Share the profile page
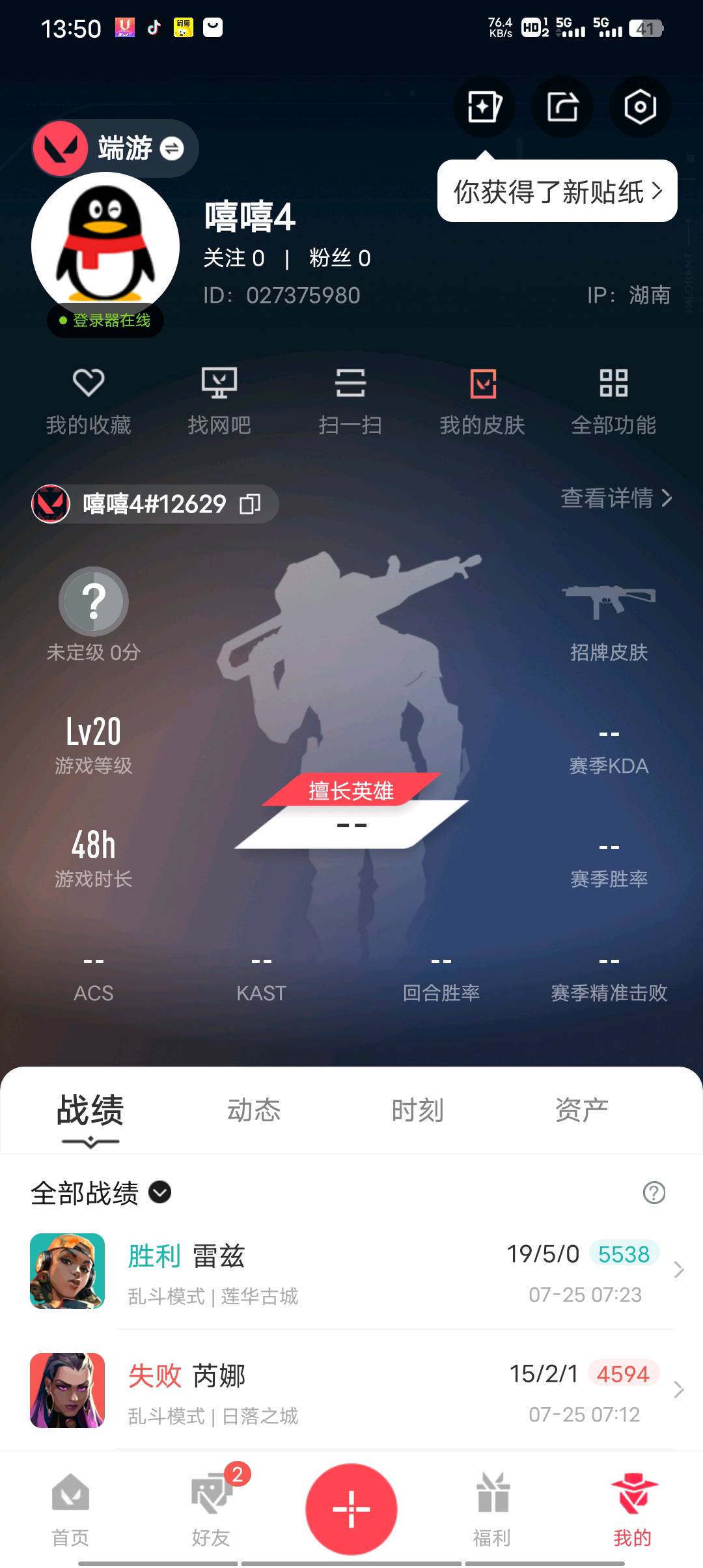The width and height of the screenshot is (703, 1568). 562,107
